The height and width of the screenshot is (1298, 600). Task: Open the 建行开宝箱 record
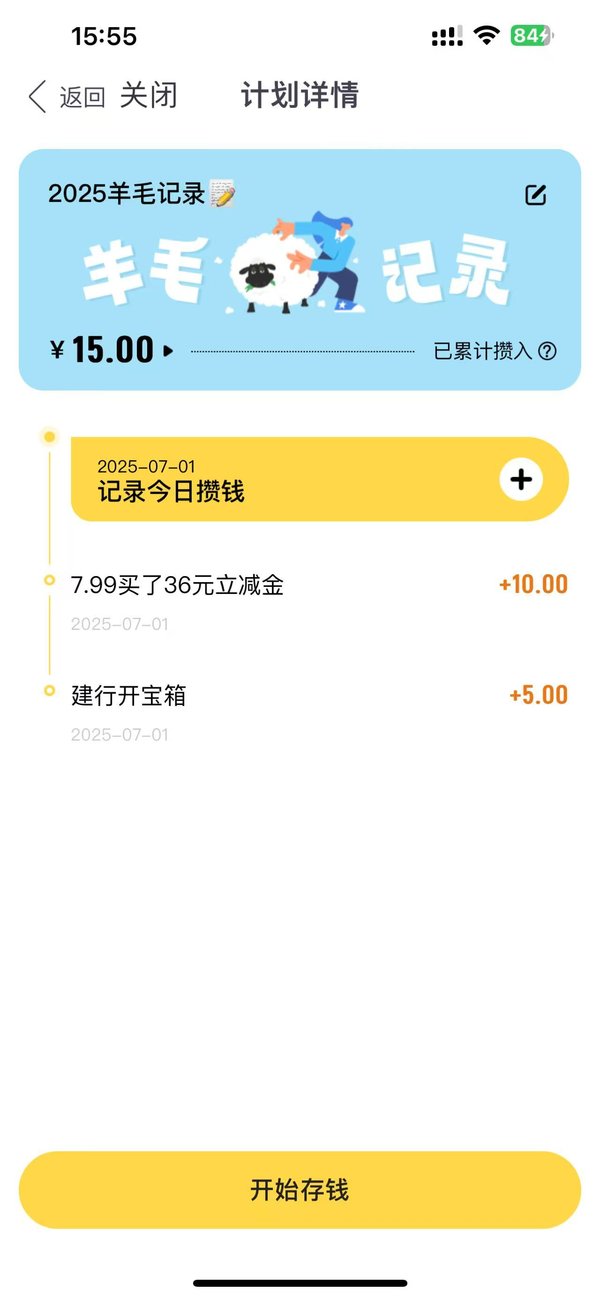319,713
